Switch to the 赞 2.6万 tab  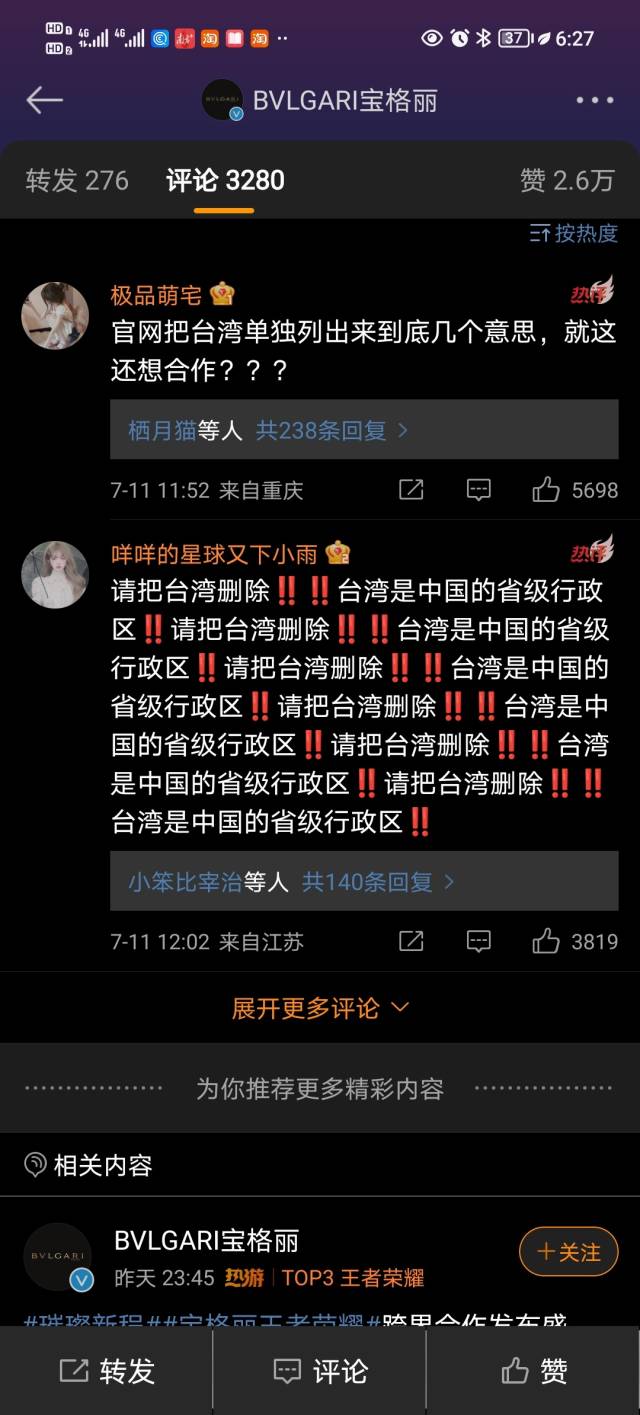tap(566, 180)
